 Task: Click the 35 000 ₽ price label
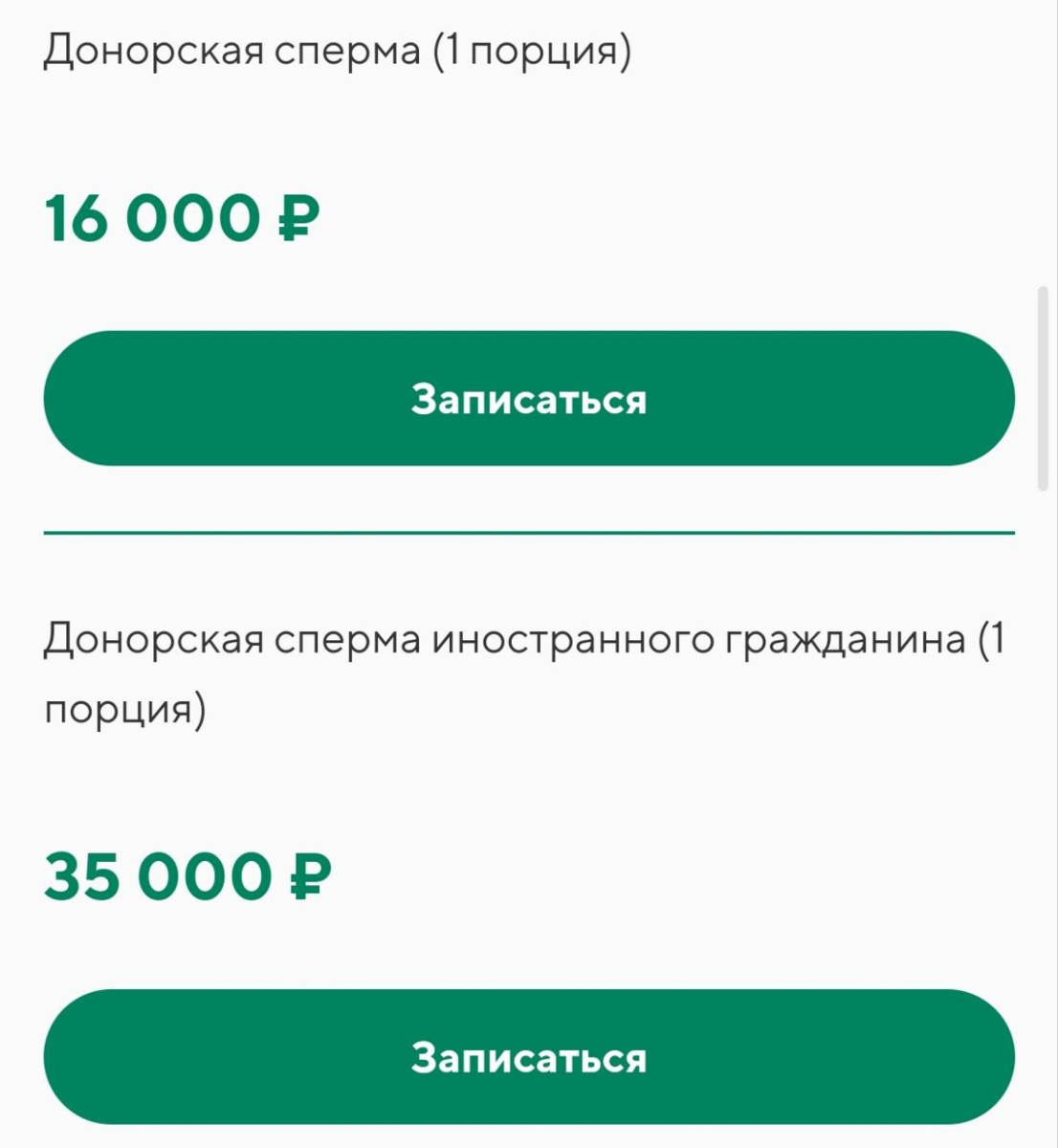[187, 873]
